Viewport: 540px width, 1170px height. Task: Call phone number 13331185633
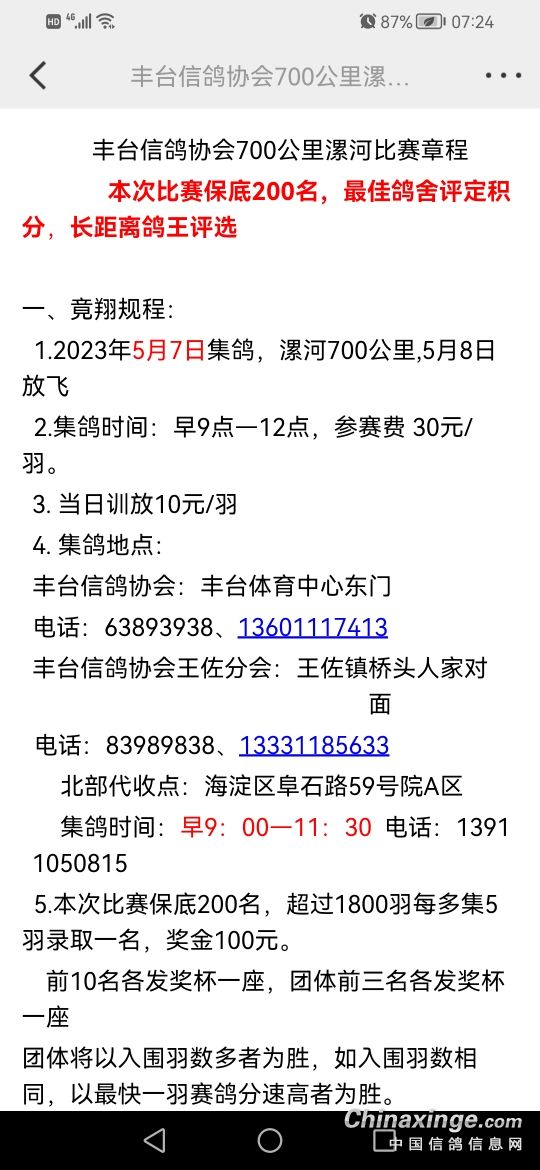(x=314, y=745)
